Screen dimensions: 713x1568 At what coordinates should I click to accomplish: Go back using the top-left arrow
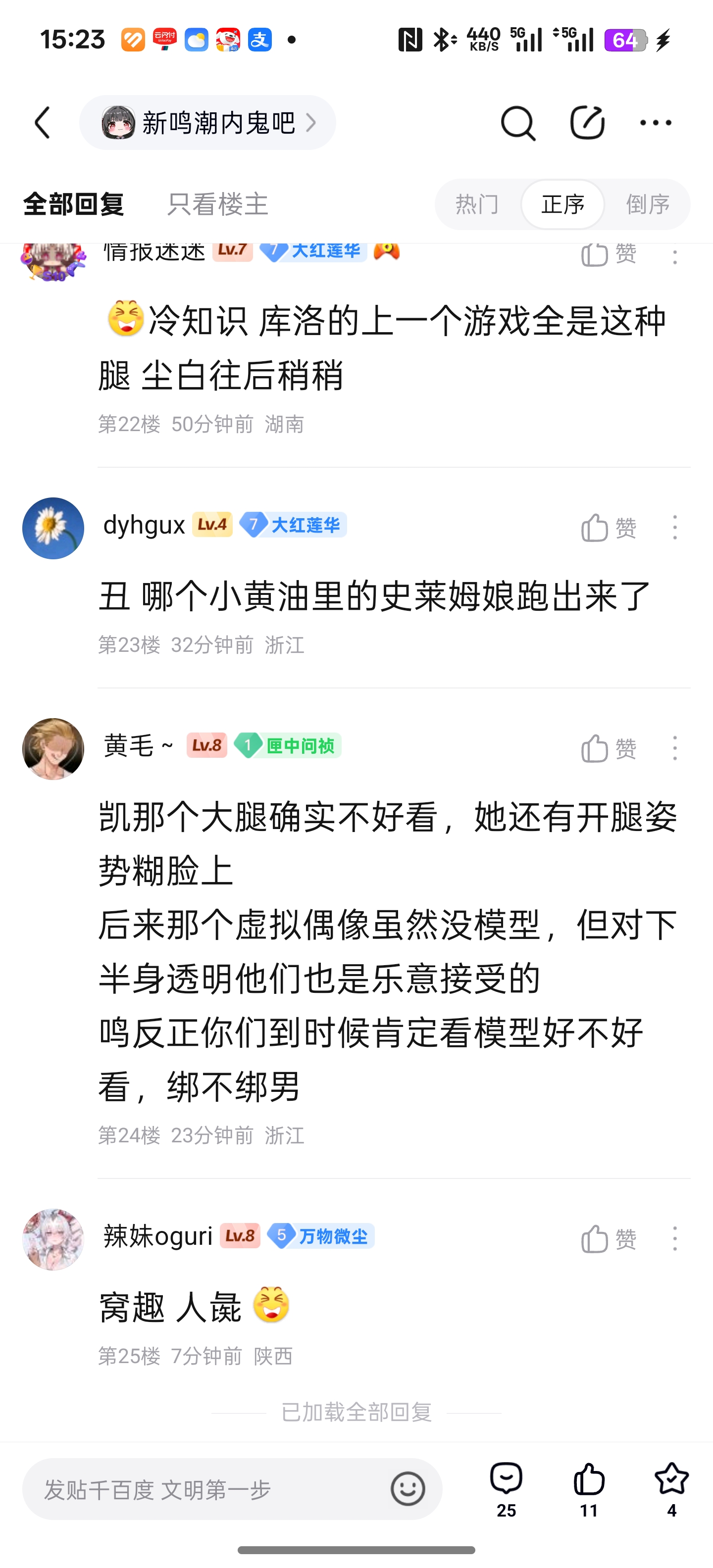click(x=43, y=123)
